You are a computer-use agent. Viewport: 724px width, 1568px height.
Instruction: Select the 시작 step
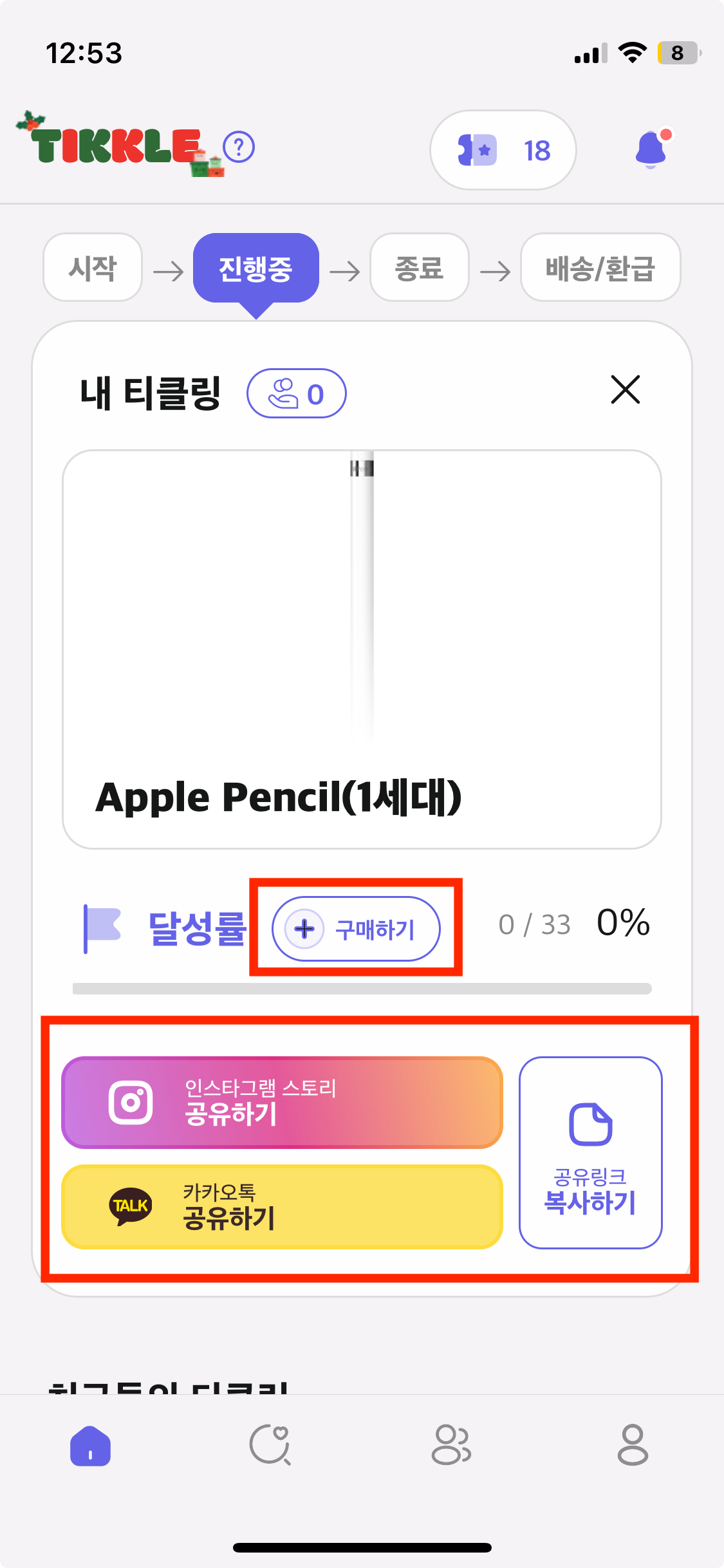coord(93,268)
